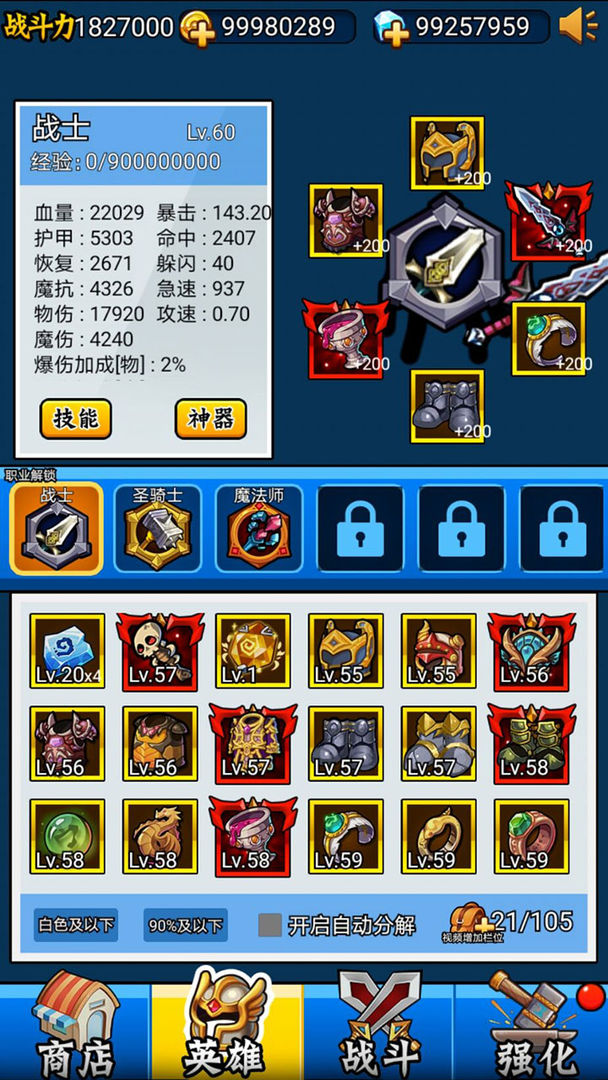
Task: Select the Lv.1 golden item
Action: pyautogui.click(x=253, y=651)
